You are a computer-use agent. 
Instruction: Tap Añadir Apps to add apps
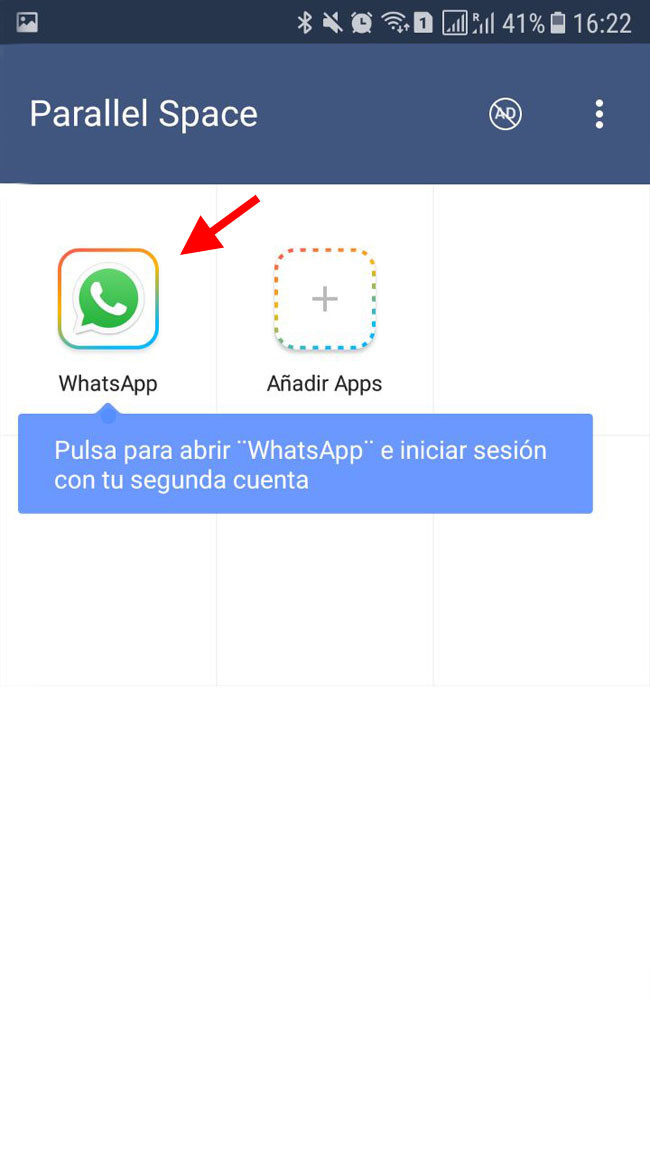(x=324, y=299)
